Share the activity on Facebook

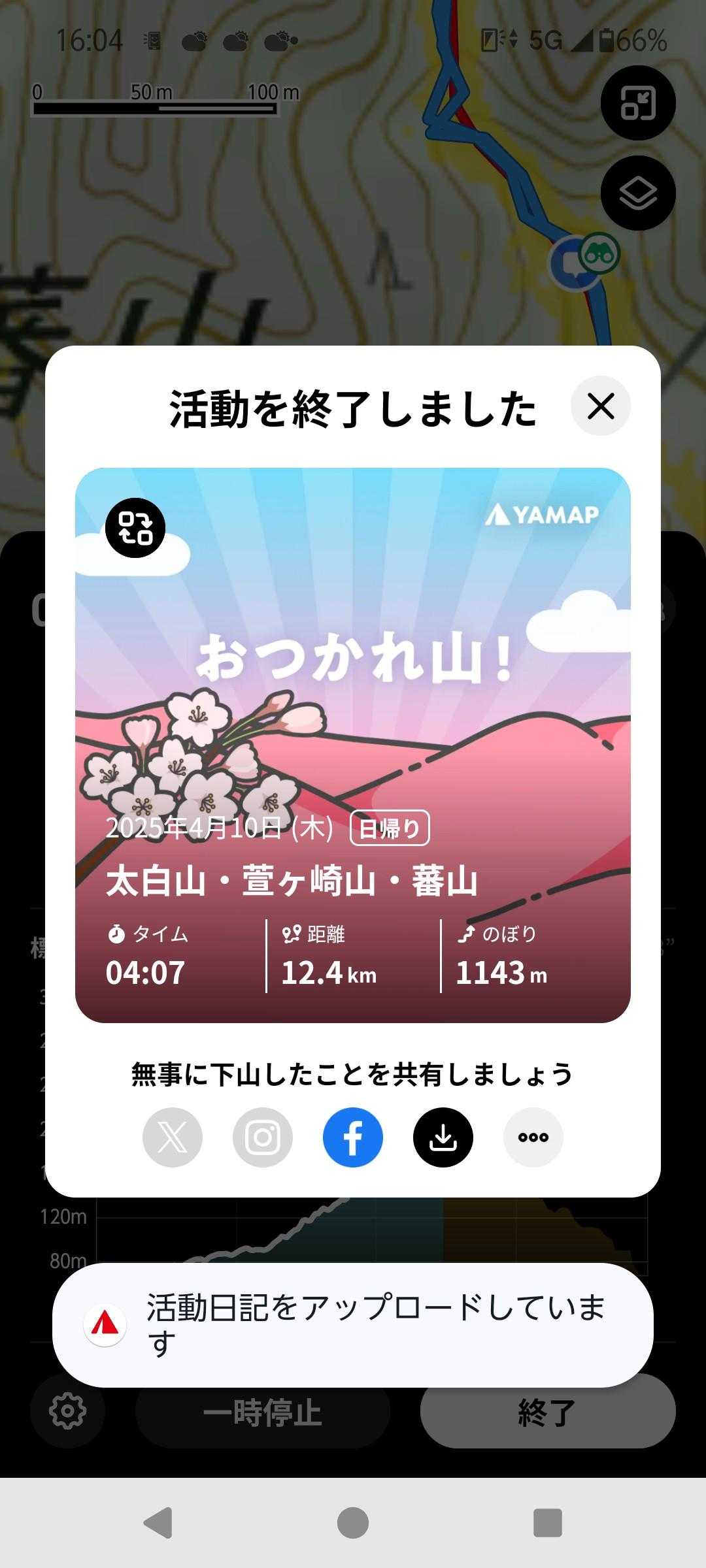(353, 1137)
